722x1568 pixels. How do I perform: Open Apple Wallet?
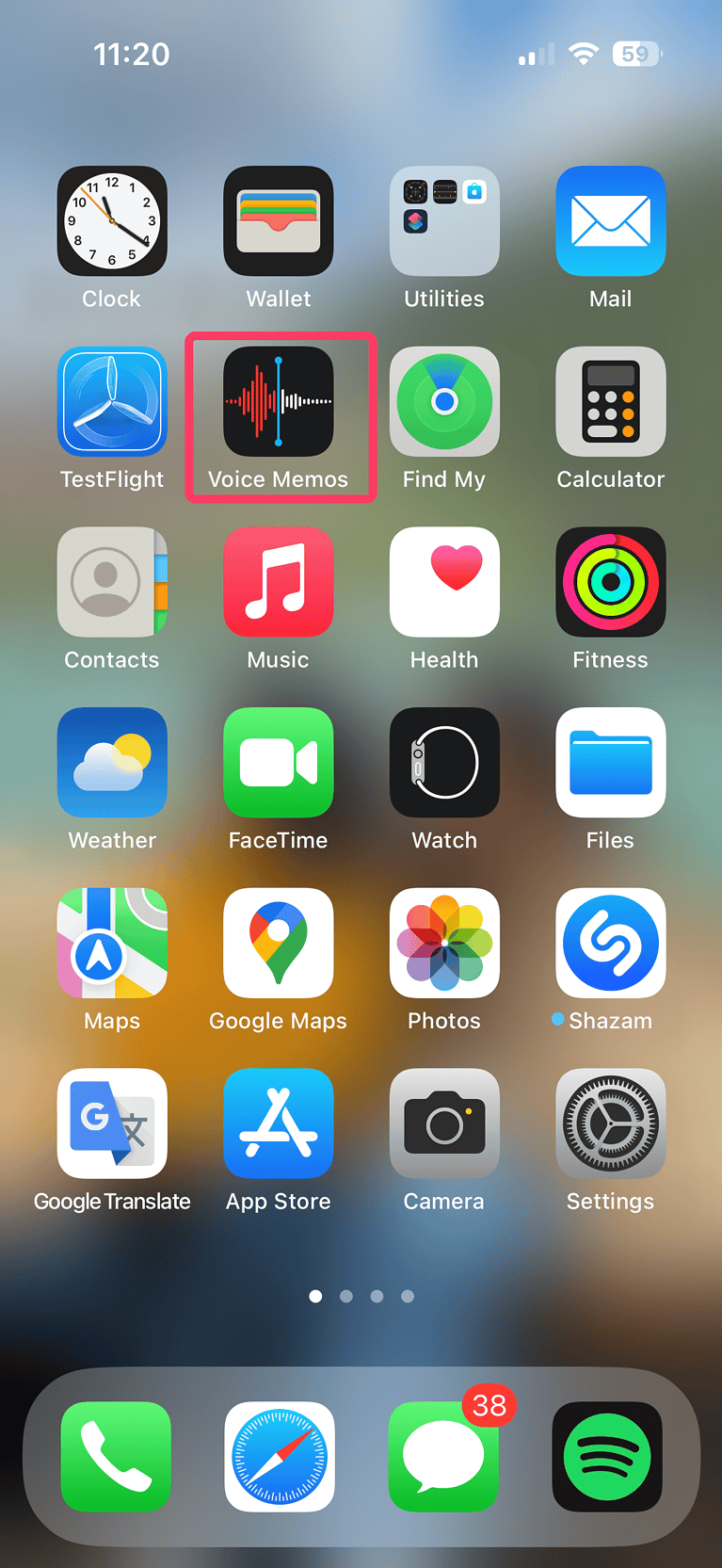click(x=279, y=220)
